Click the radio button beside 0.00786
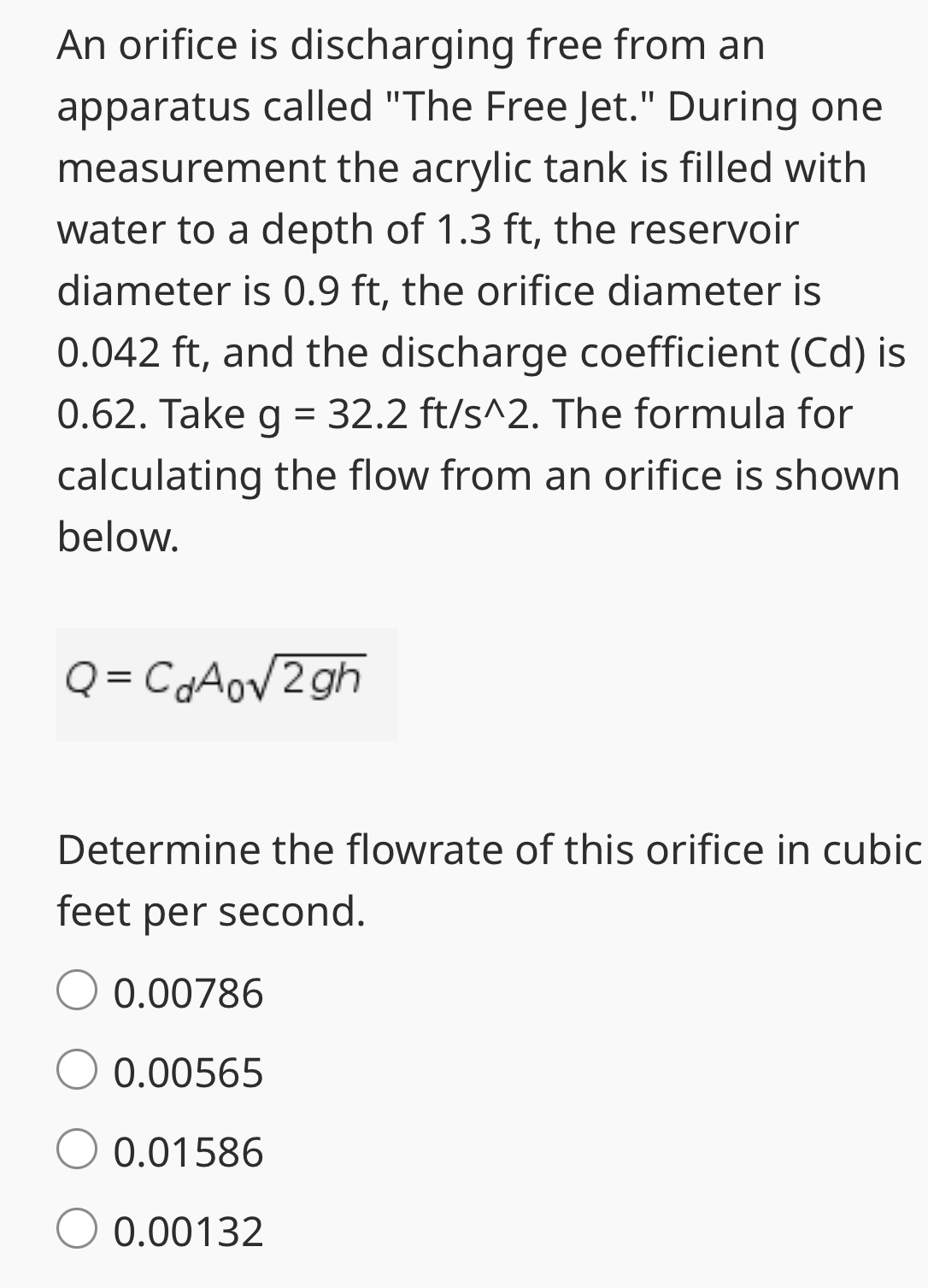 pyautogui.click(x=78, y=989)
